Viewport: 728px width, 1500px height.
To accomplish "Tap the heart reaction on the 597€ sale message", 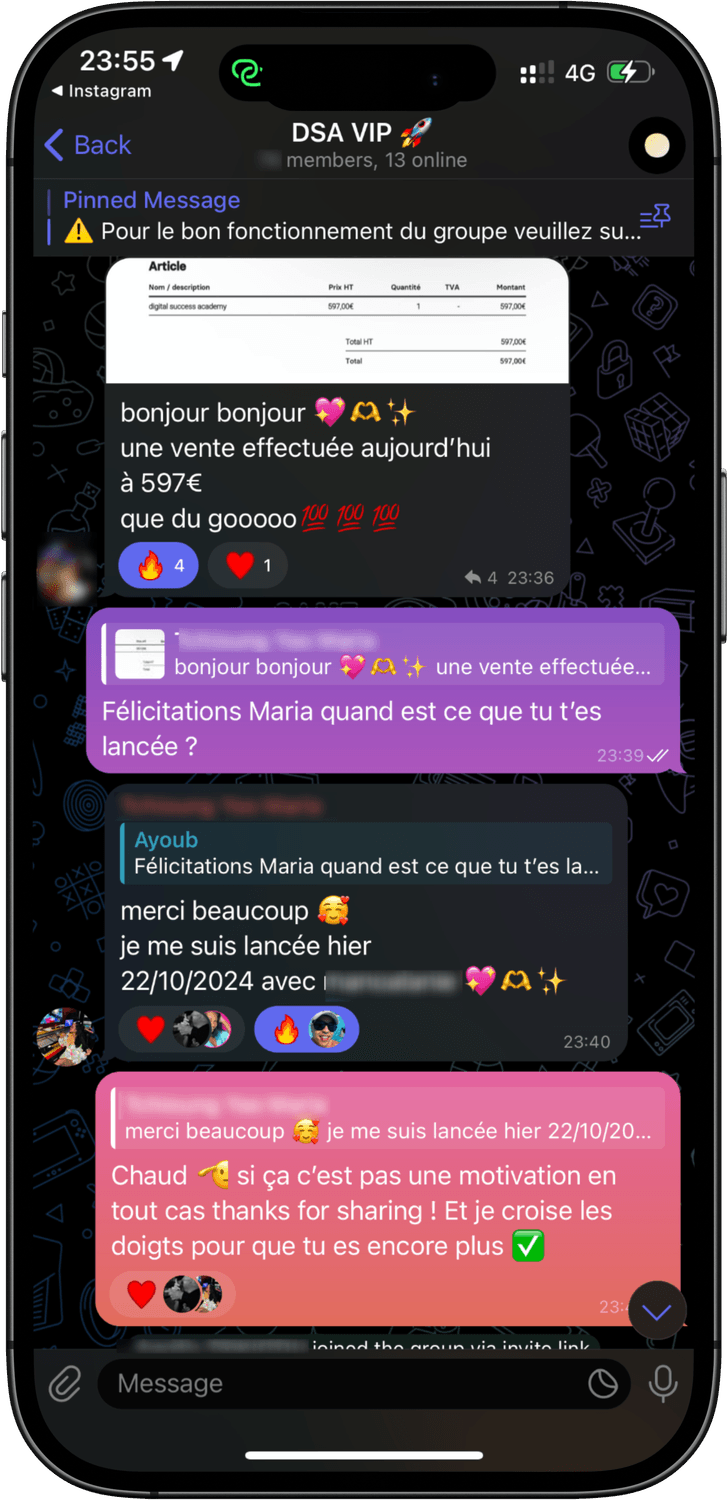I will click(x=248, y=566).
